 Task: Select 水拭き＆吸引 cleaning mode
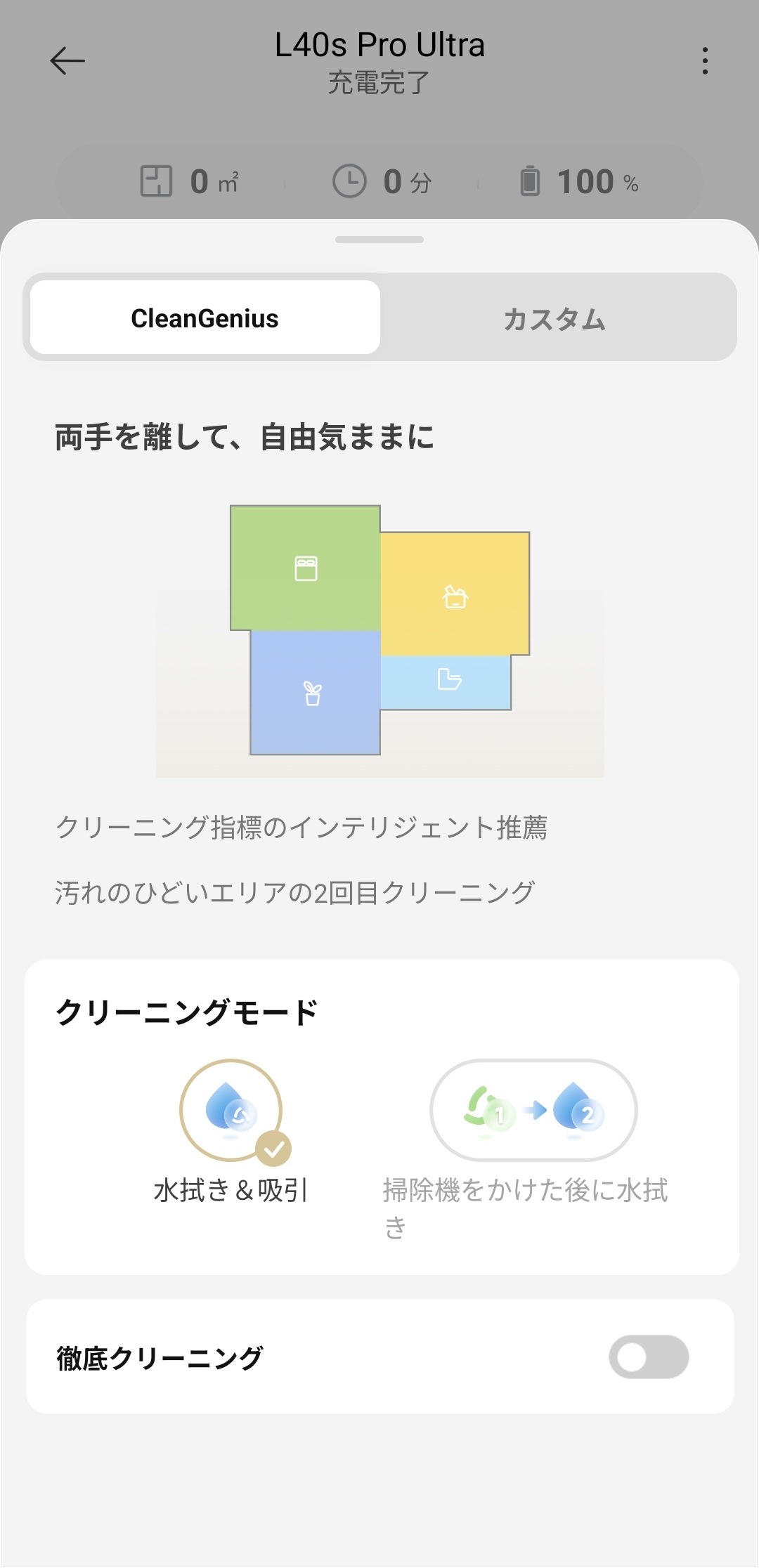(x=231, y=1111)
